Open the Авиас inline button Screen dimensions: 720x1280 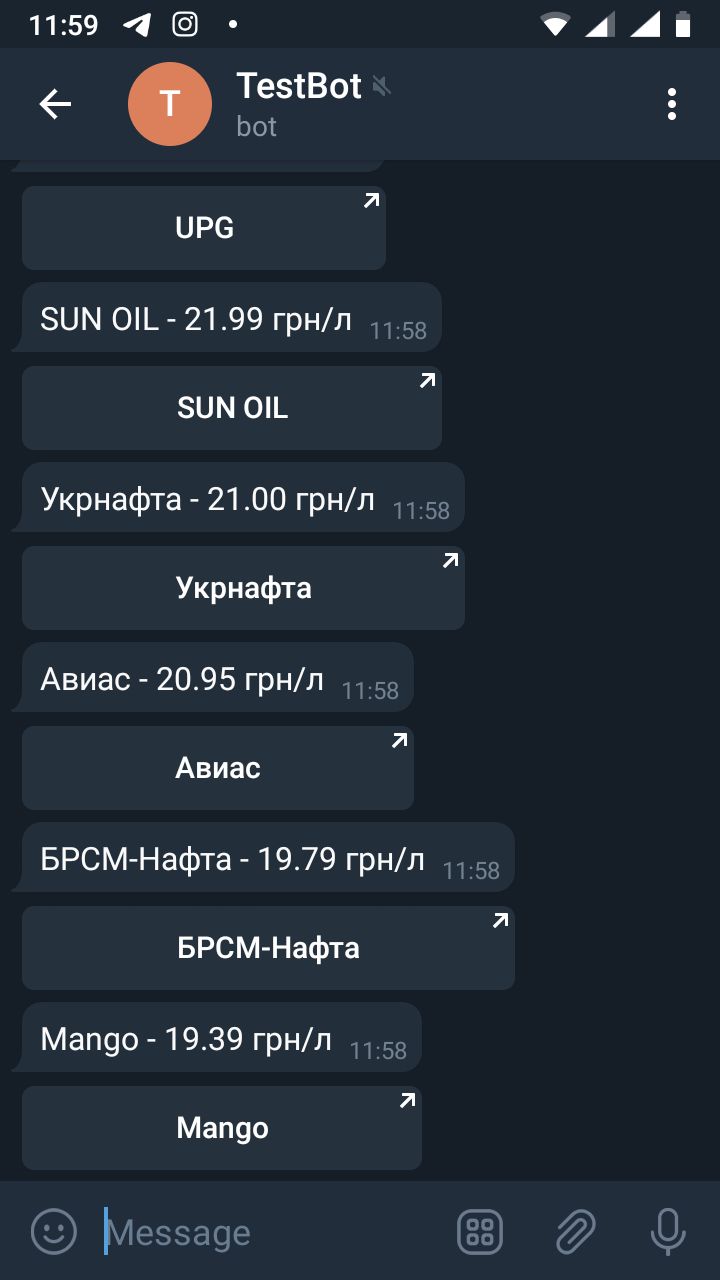pos(218,768)
